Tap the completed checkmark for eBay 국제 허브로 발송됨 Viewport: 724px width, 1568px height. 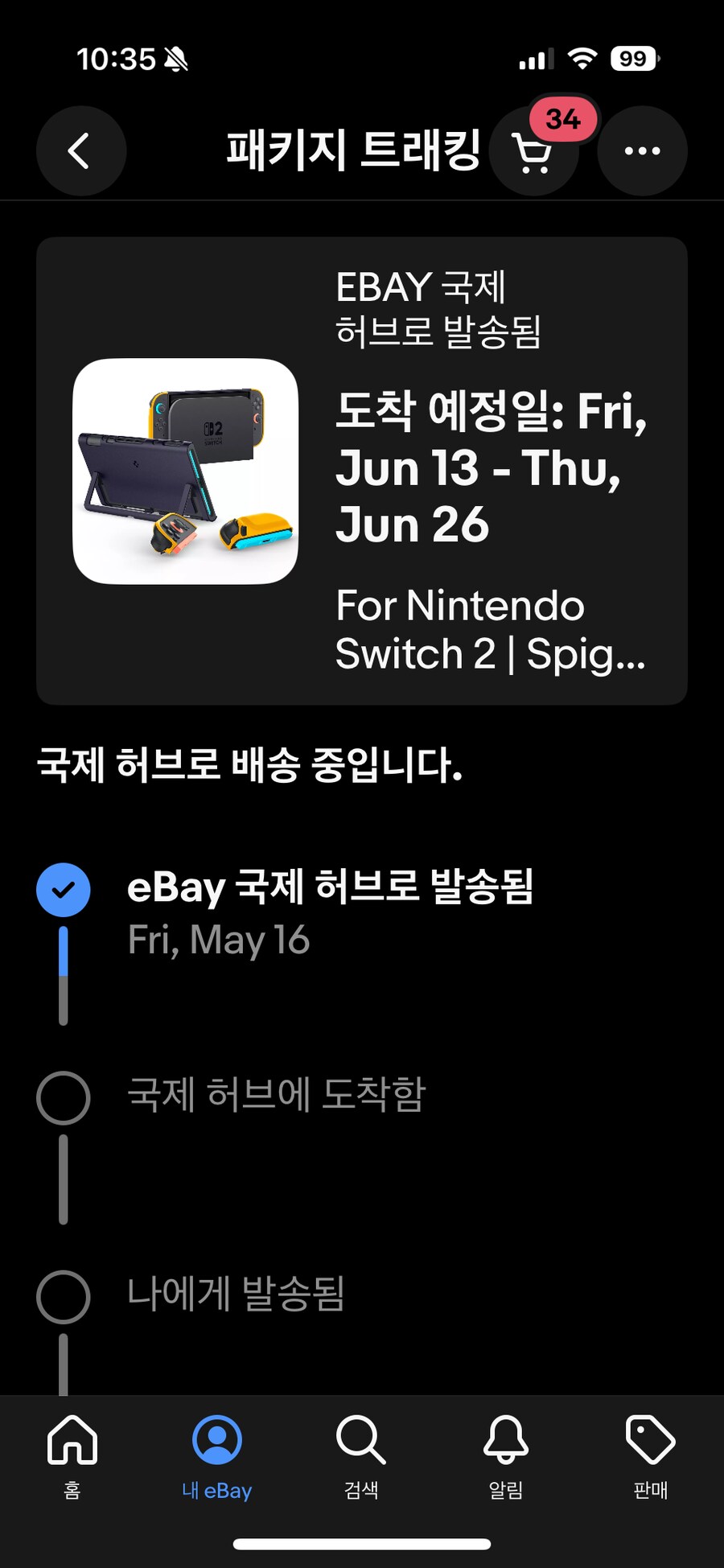pos(64,889)
